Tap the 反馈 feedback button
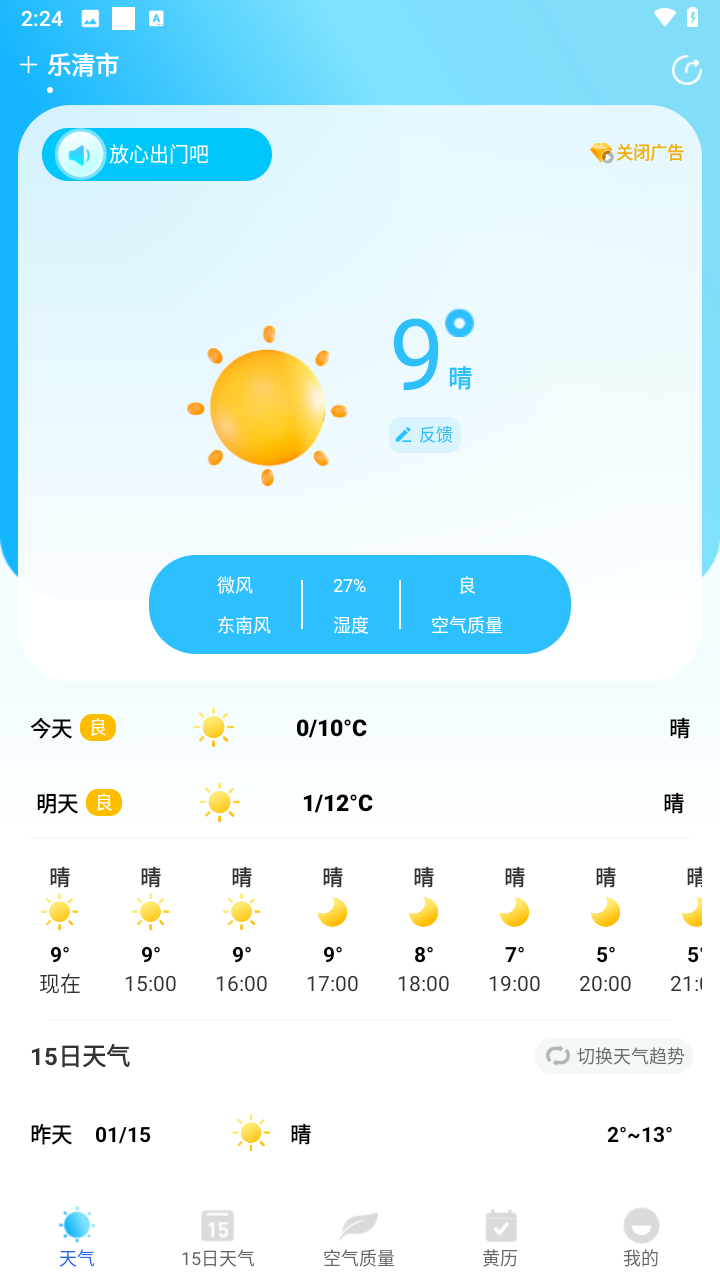Image resolution: width=720 pixels, height=1280 pixels. coord(424,435)
